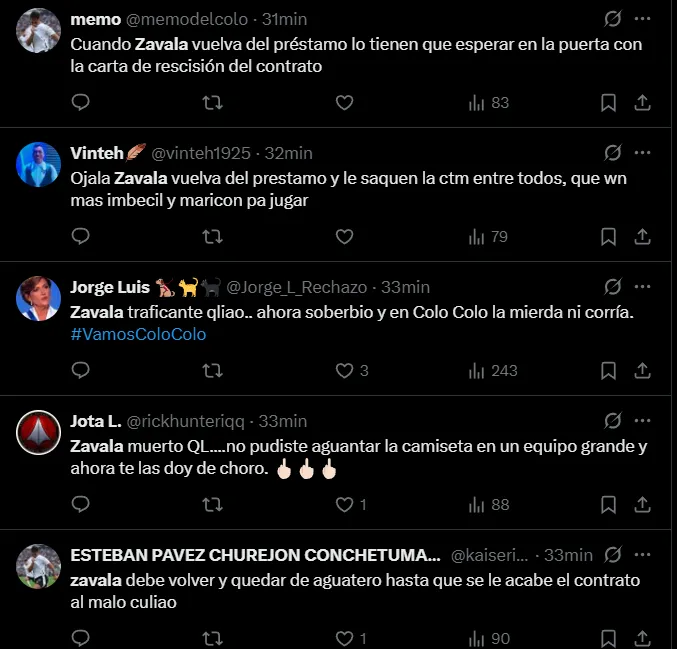677x649 pixels.
Task: Share Esteban Pavez Churejon's tweet
Action: (x=643, y=639)
